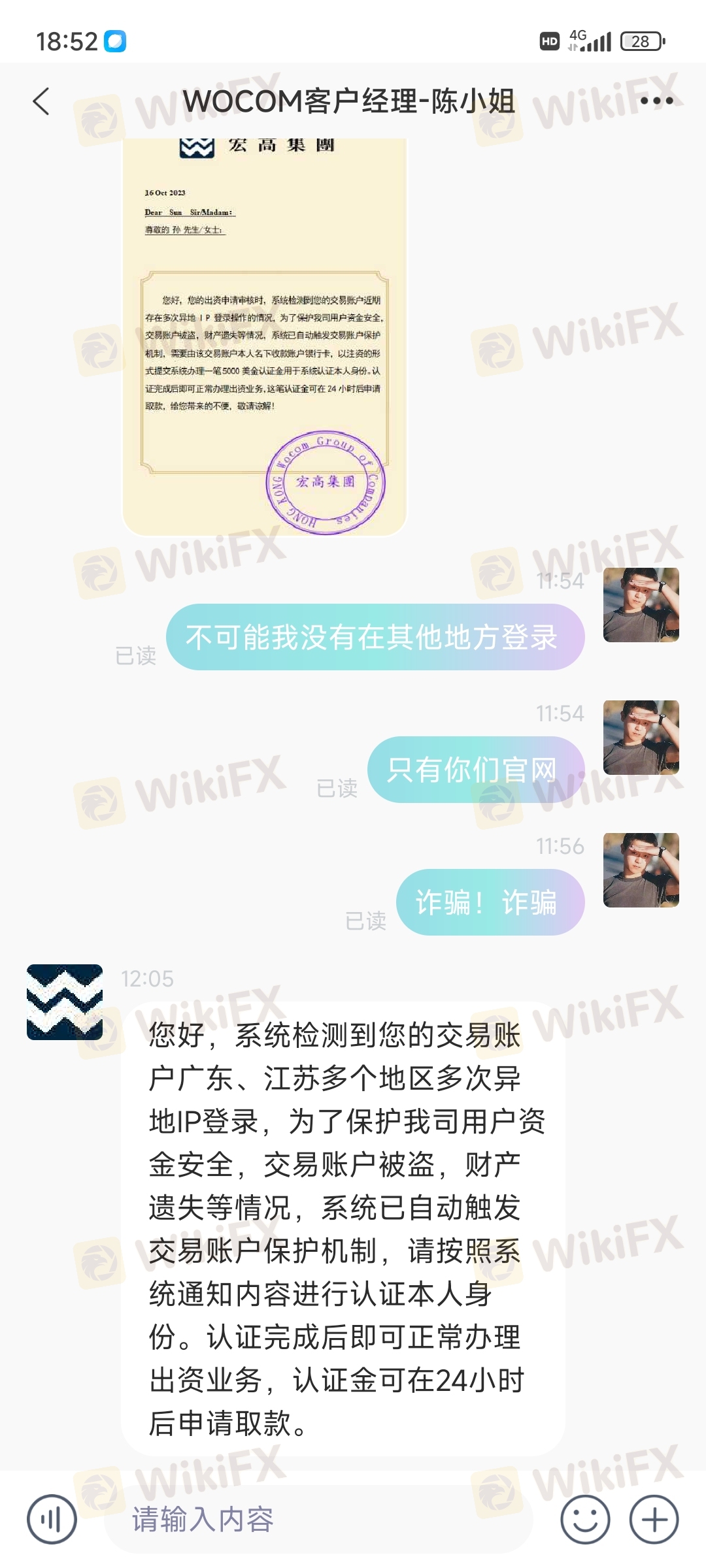Image resolution: width=706 pixels, height=1568 pixels.
Task: Open the plus attachment menu
Action: (654, 1519)
